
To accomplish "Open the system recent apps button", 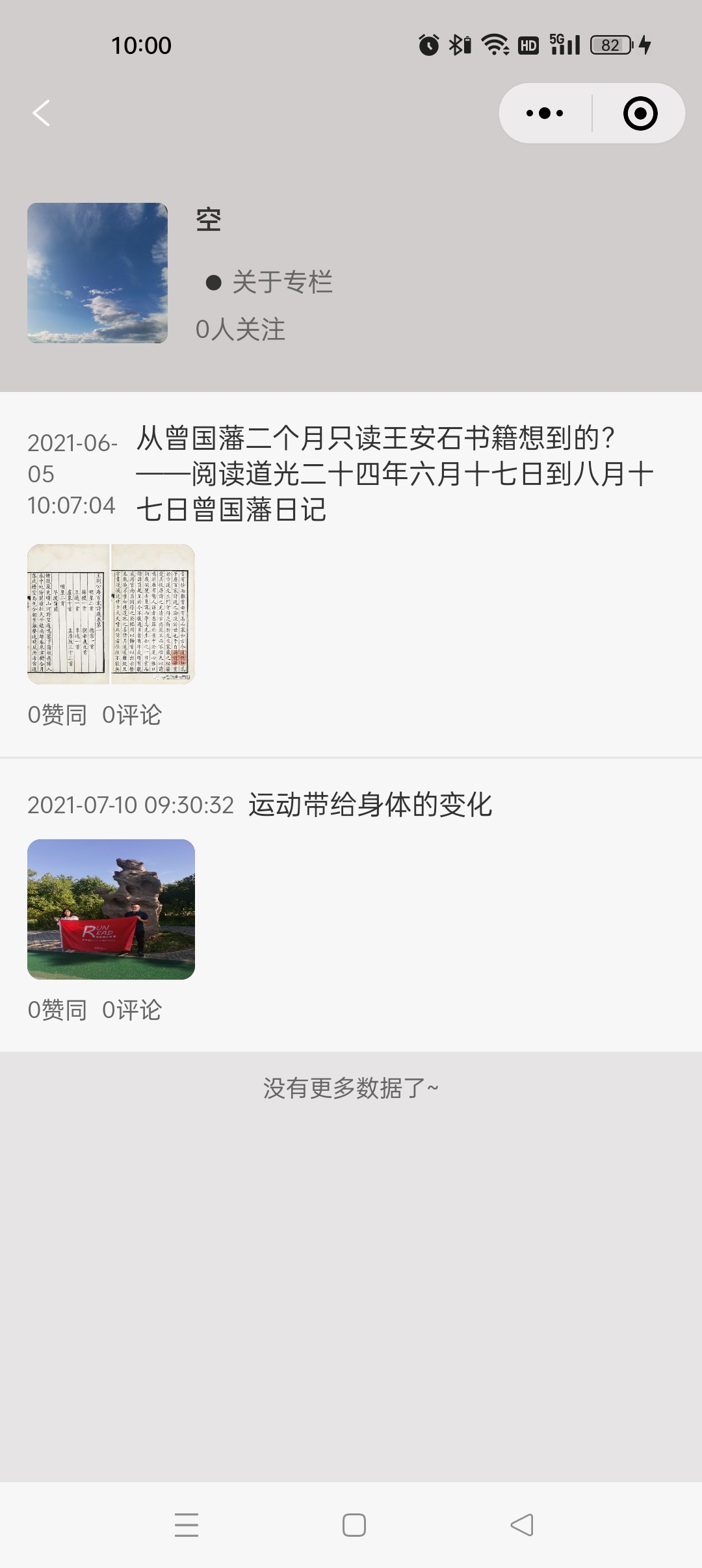I will pyautogui.click(x=187, y=1525).
